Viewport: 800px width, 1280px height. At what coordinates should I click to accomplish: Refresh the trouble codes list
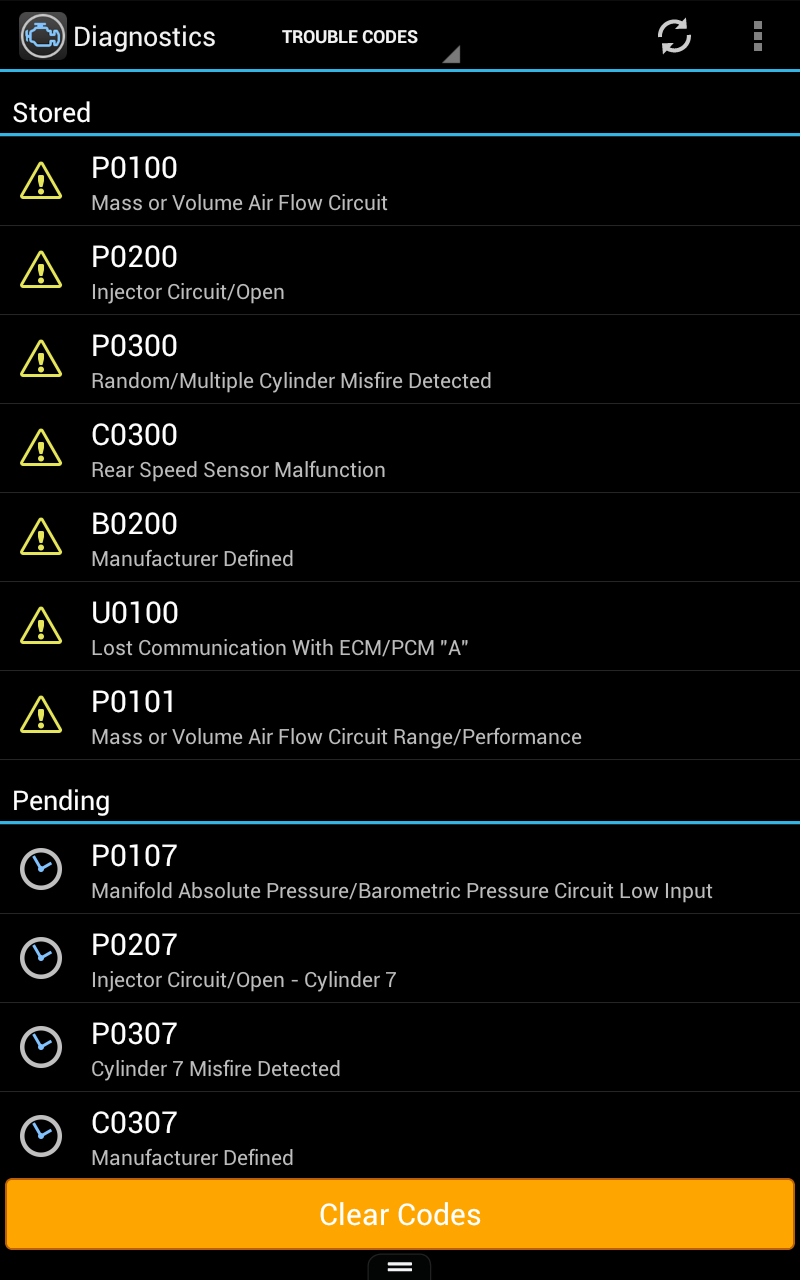674,35
